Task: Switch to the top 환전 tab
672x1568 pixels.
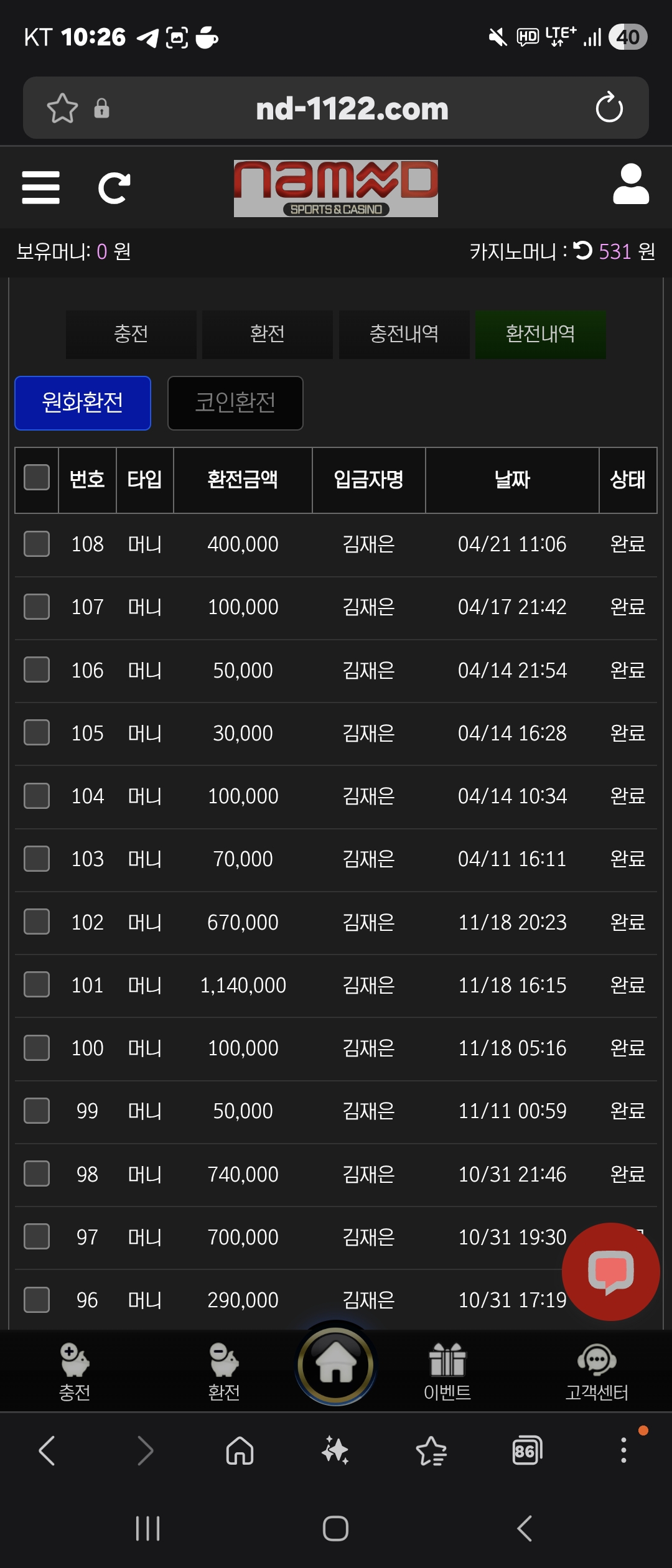Action: 268,334
